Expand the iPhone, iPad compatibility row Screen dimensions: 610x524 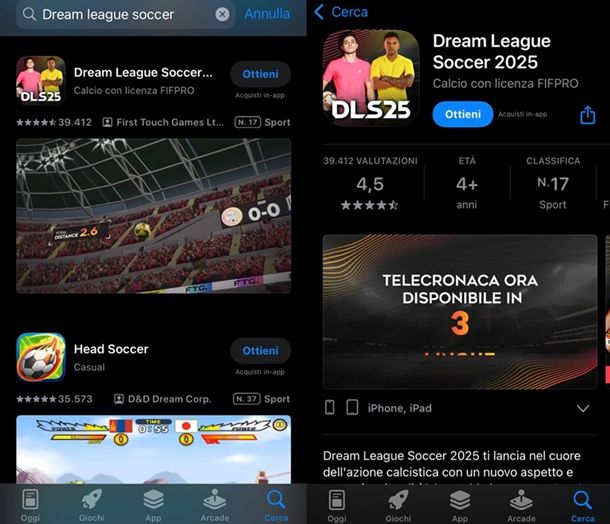tap(583, 408)
